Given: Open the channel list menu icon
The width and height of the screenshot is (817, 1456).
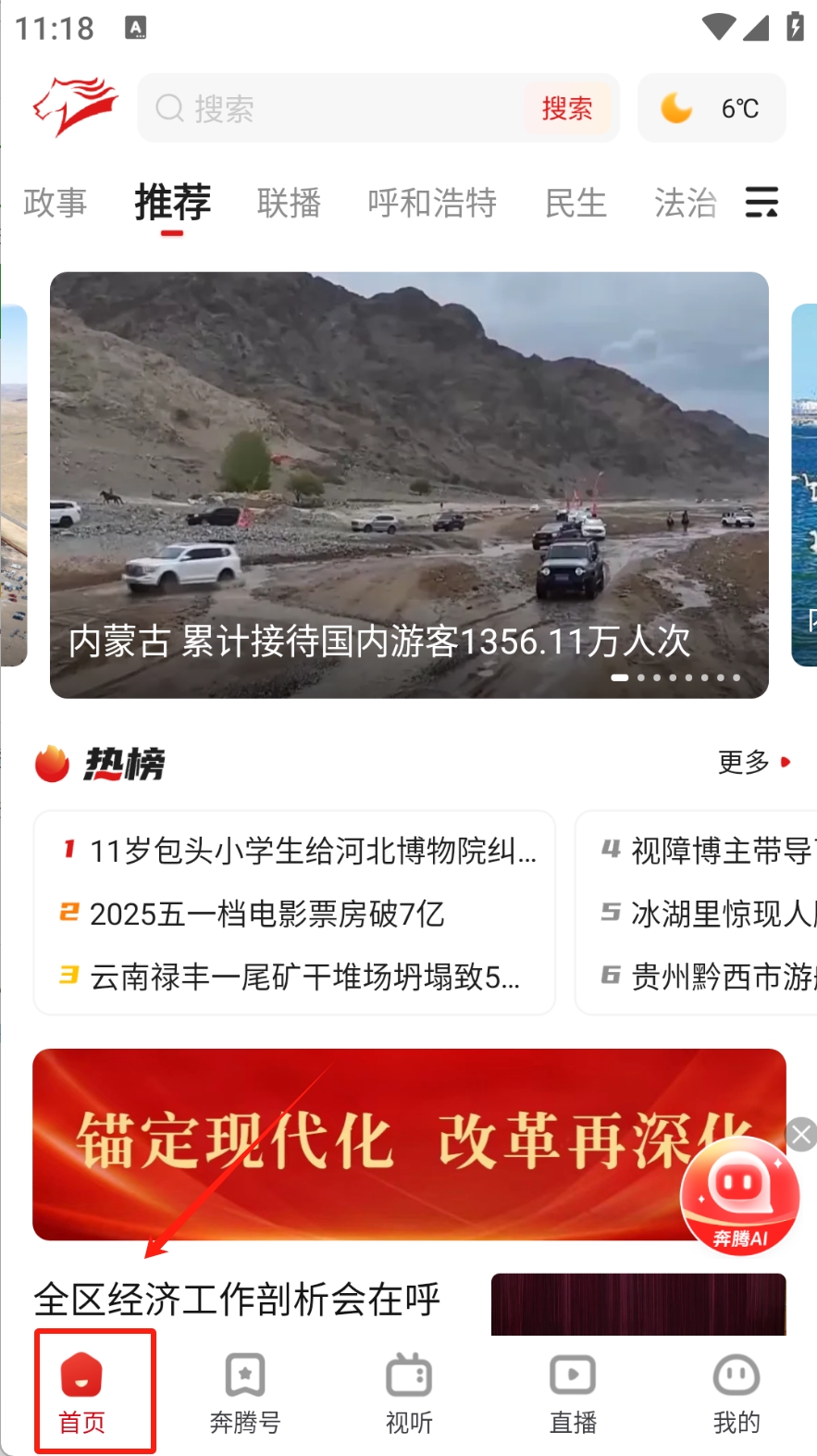Looking at the screenshot, I should pyautogui.click(x=761, y=202).
